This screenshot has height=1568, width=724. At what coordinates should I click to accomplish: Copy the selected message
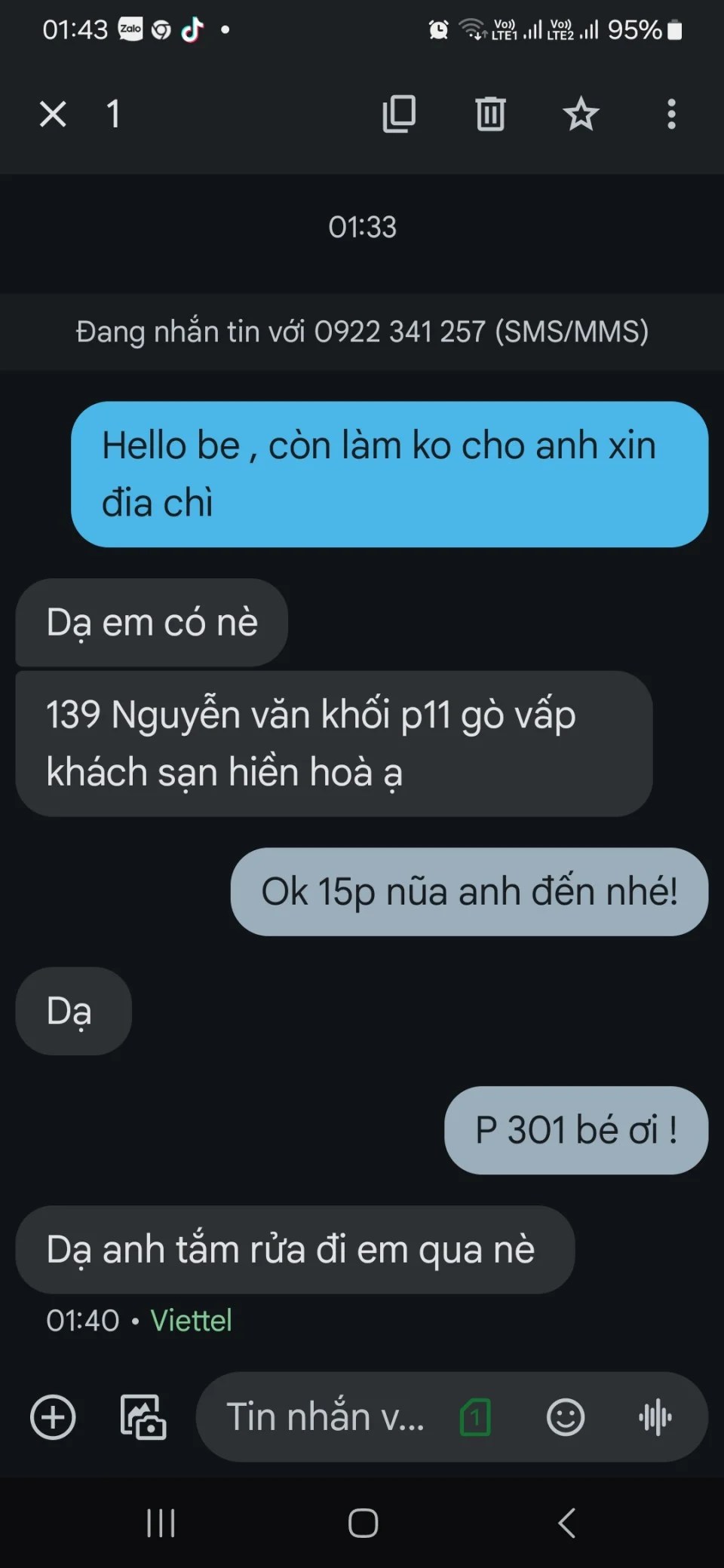[x=399, y=115]
